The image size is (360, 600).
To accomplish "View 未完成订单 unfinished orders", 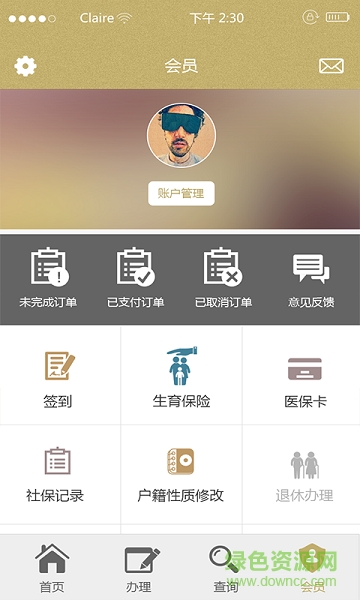I will (49, 278).
